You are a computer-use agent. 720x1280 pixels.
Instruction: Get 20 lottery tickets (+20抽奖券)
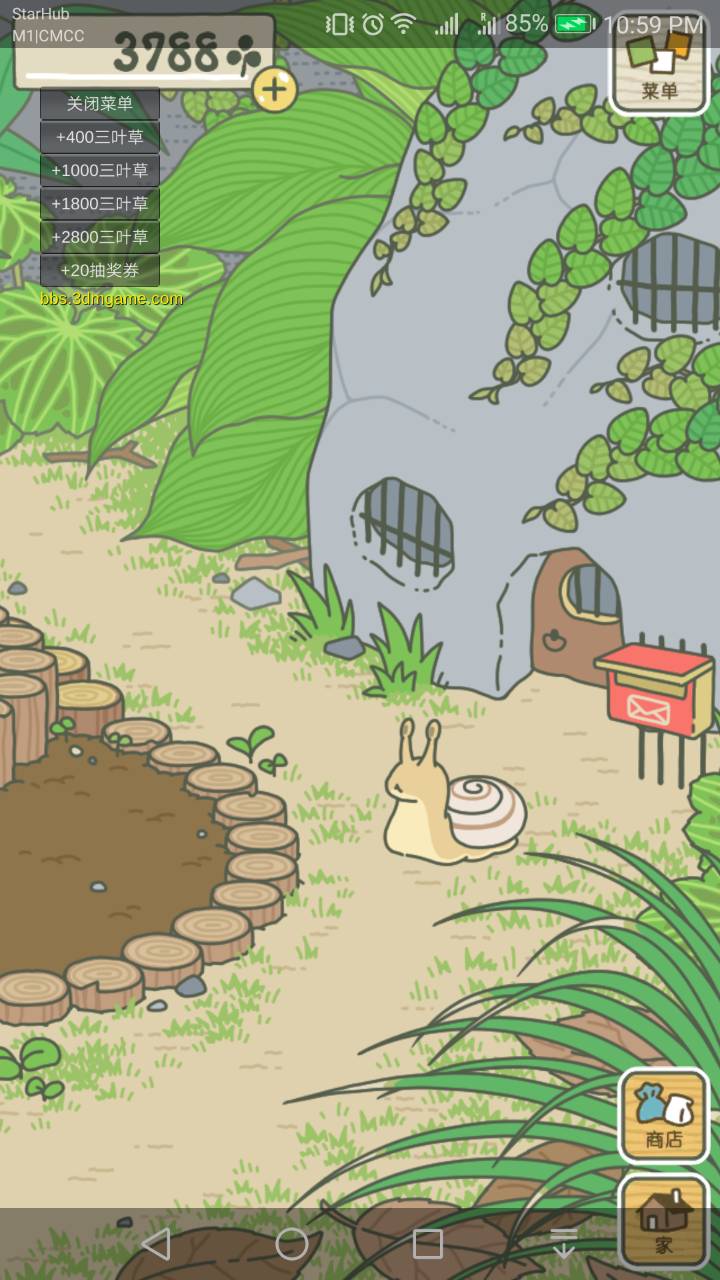[x=100, y=270]
